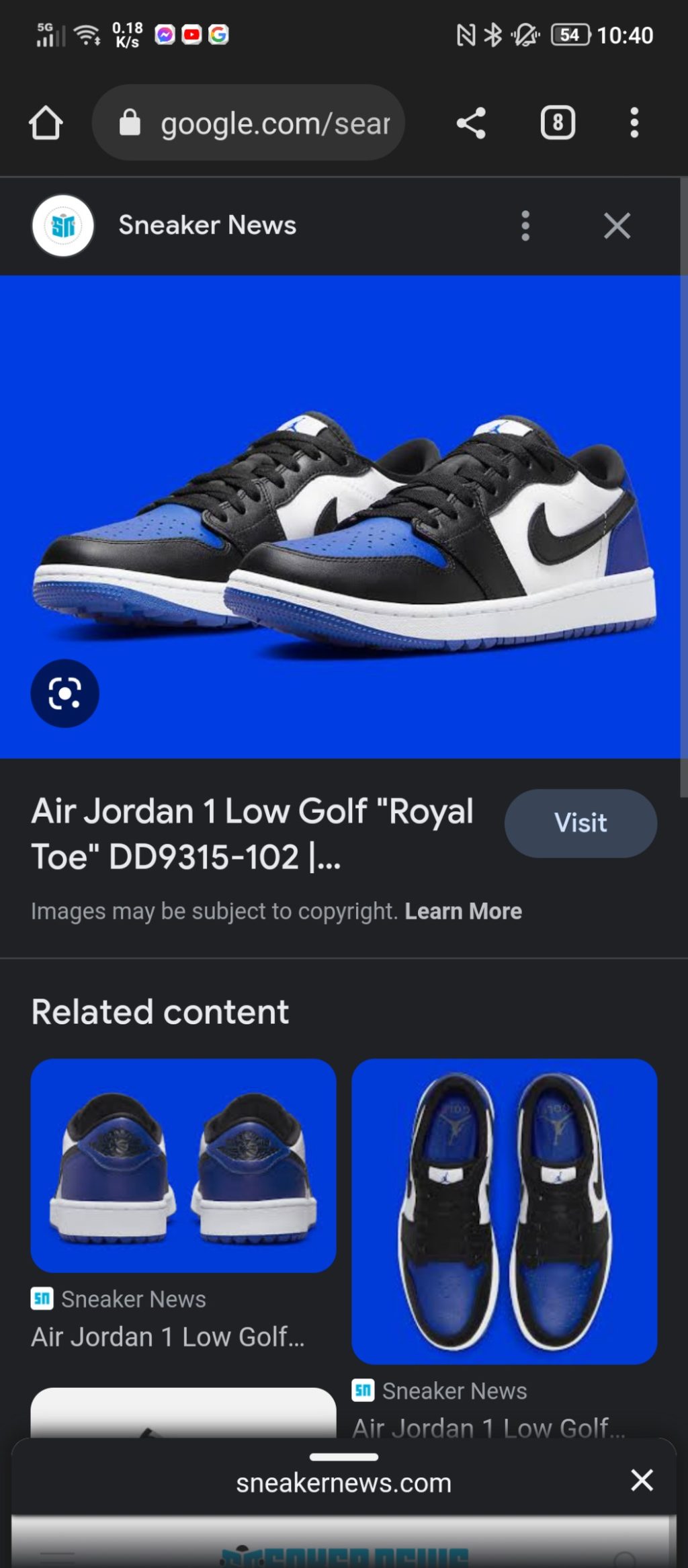Dismiss the sneakernews.com preview sheet
The width and height of the screenshot is (688, 1568).
(642, 1480)
